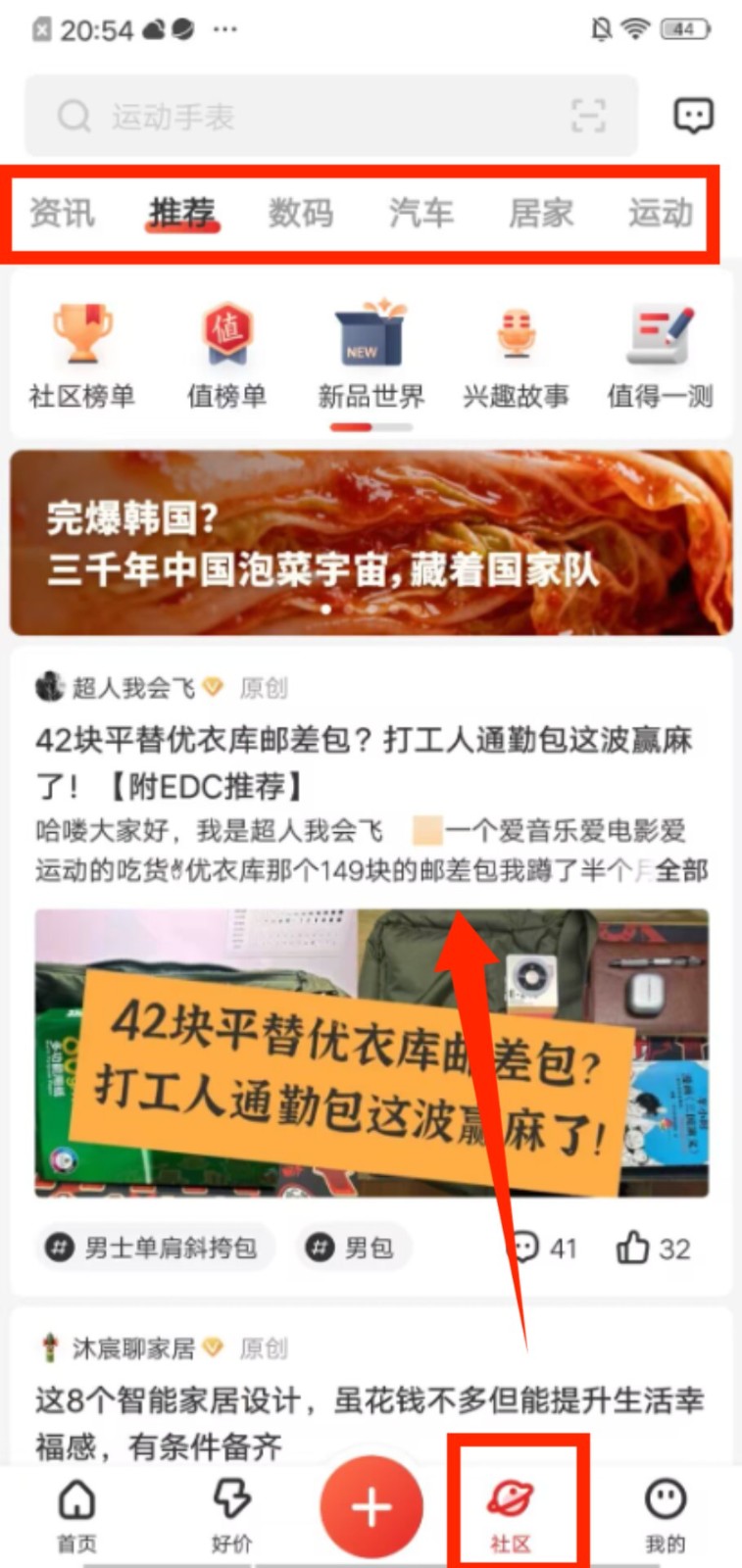Create a new post with plus button
Viewport: 742px width, 1568px height.
[x=371, y=1507]
